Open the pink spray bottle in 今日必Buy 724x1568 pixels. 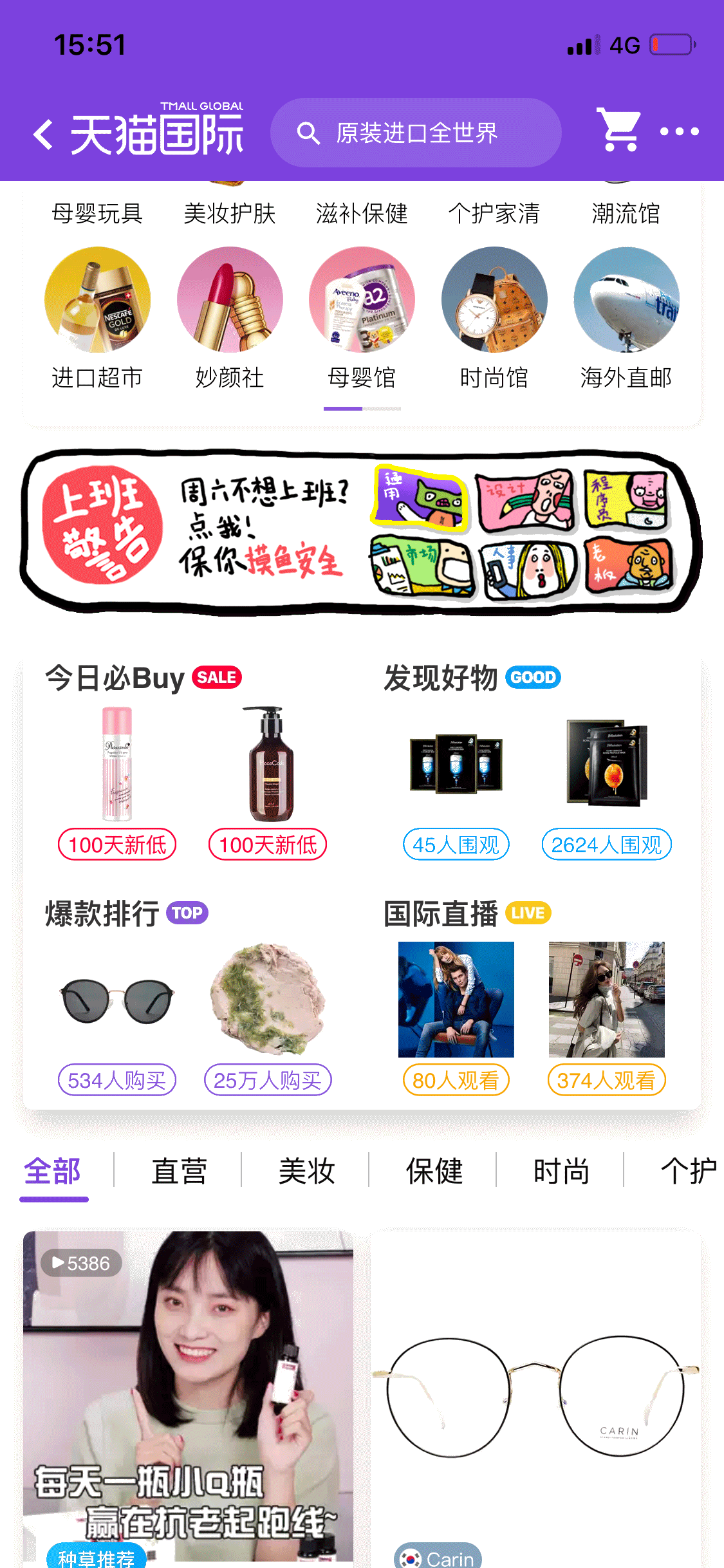click(x=117, y=765)
